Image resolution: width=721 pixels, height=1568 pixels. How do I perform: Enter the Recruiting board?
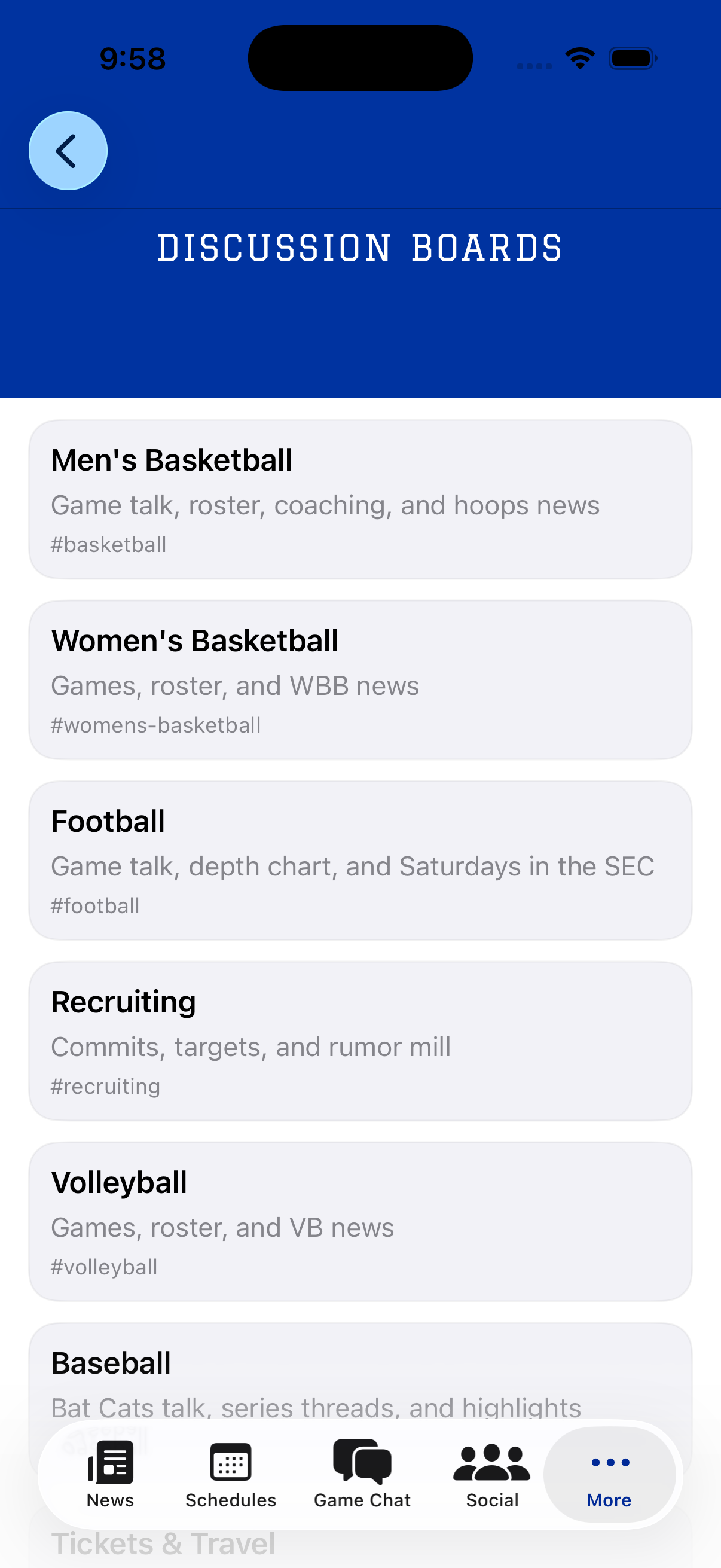[x=360, y=1041]
